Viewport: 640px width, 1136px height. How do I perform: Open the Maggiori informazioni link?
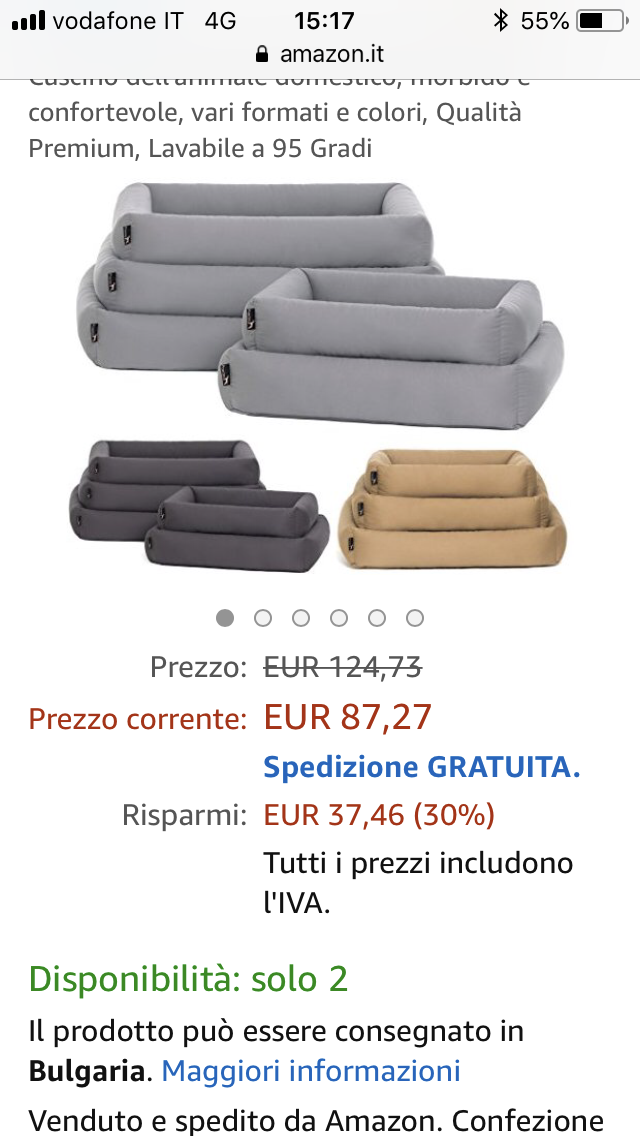pyautogui.click(x=311, y=1071)
